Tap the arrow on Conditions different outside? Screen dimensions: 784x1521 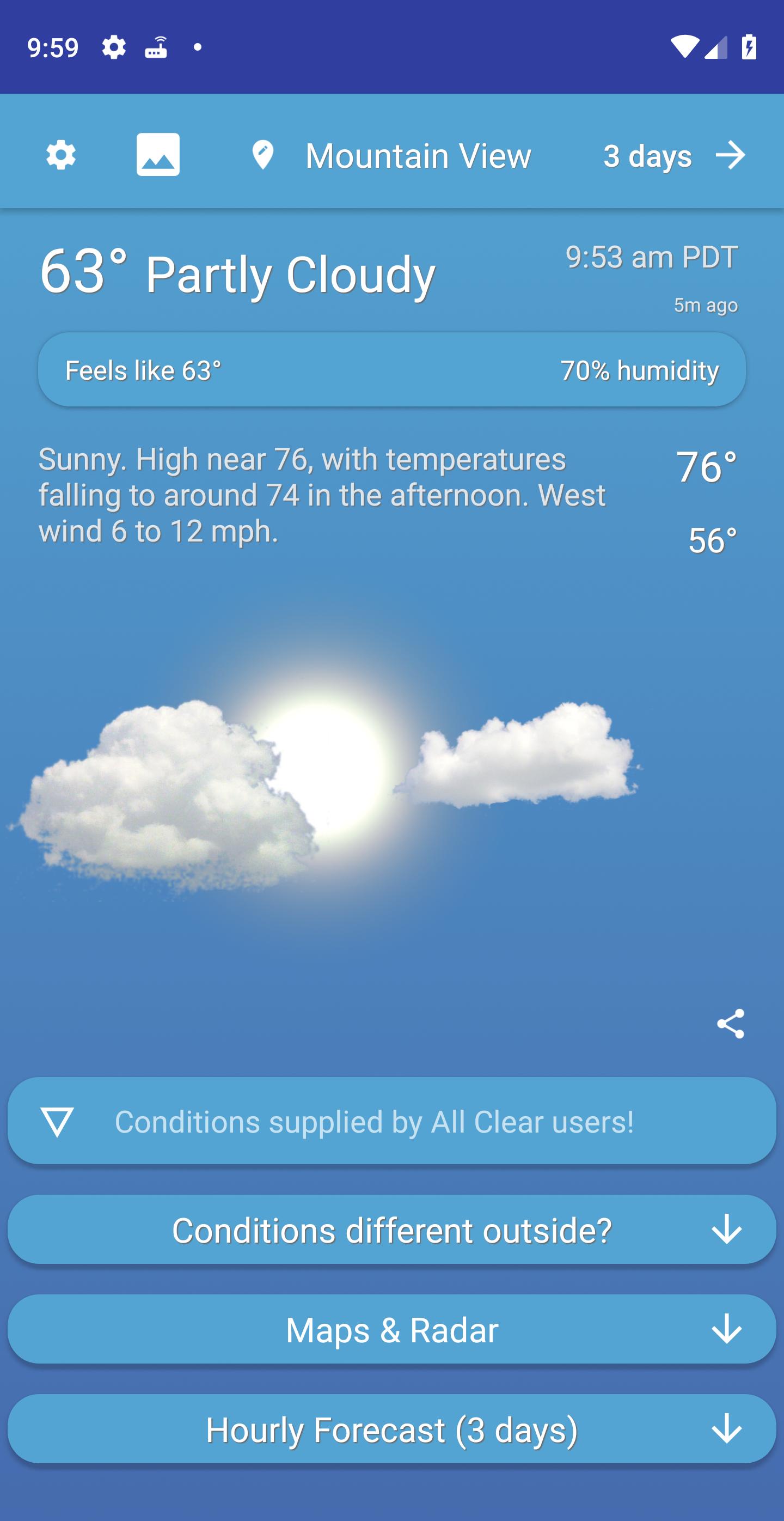click(x=727, y=1231)
